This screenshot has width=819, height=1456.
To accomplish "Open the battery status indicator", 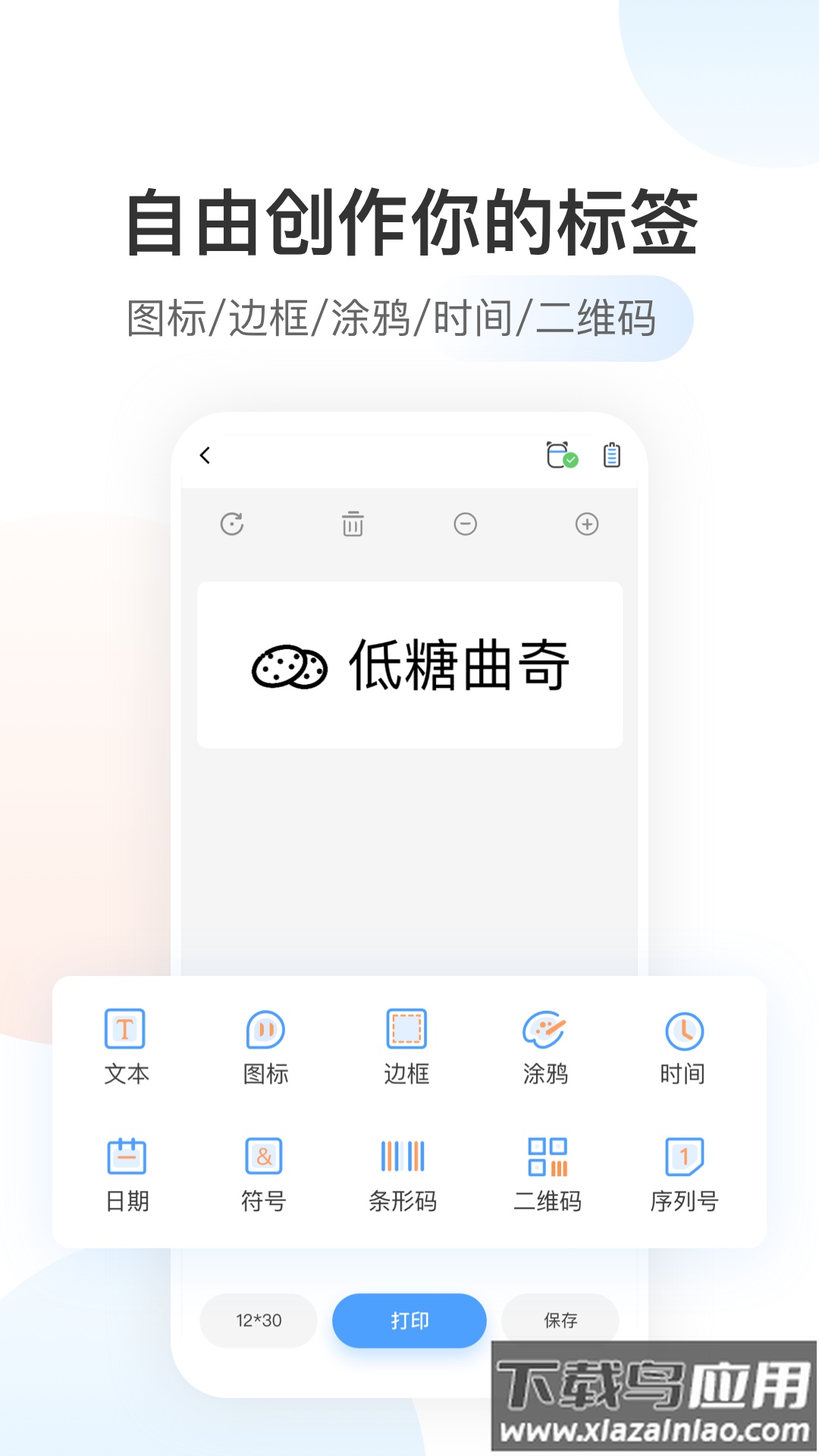I will 611,455.
